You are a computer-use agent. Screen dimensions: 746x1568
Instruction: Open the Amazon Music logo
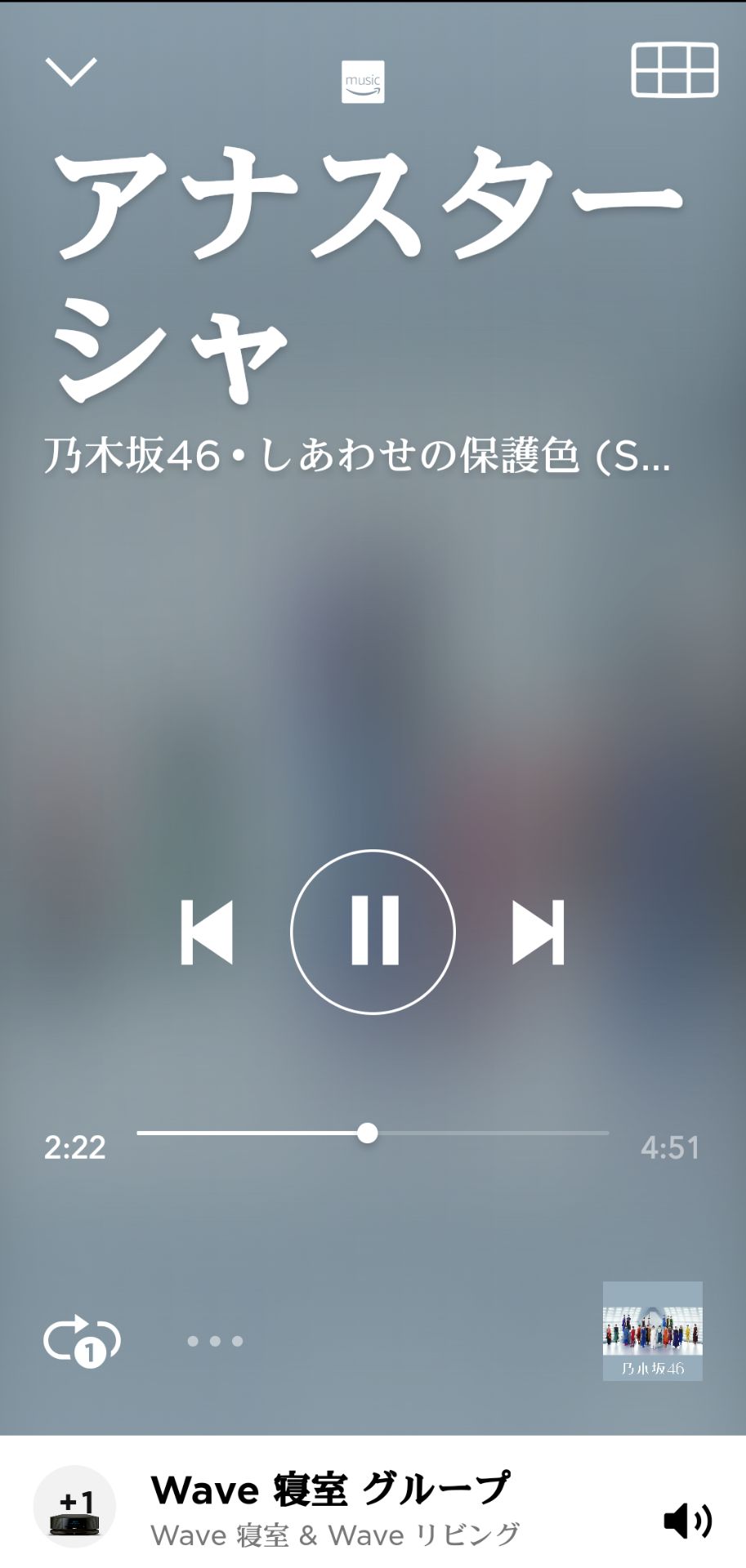point(364,82)
